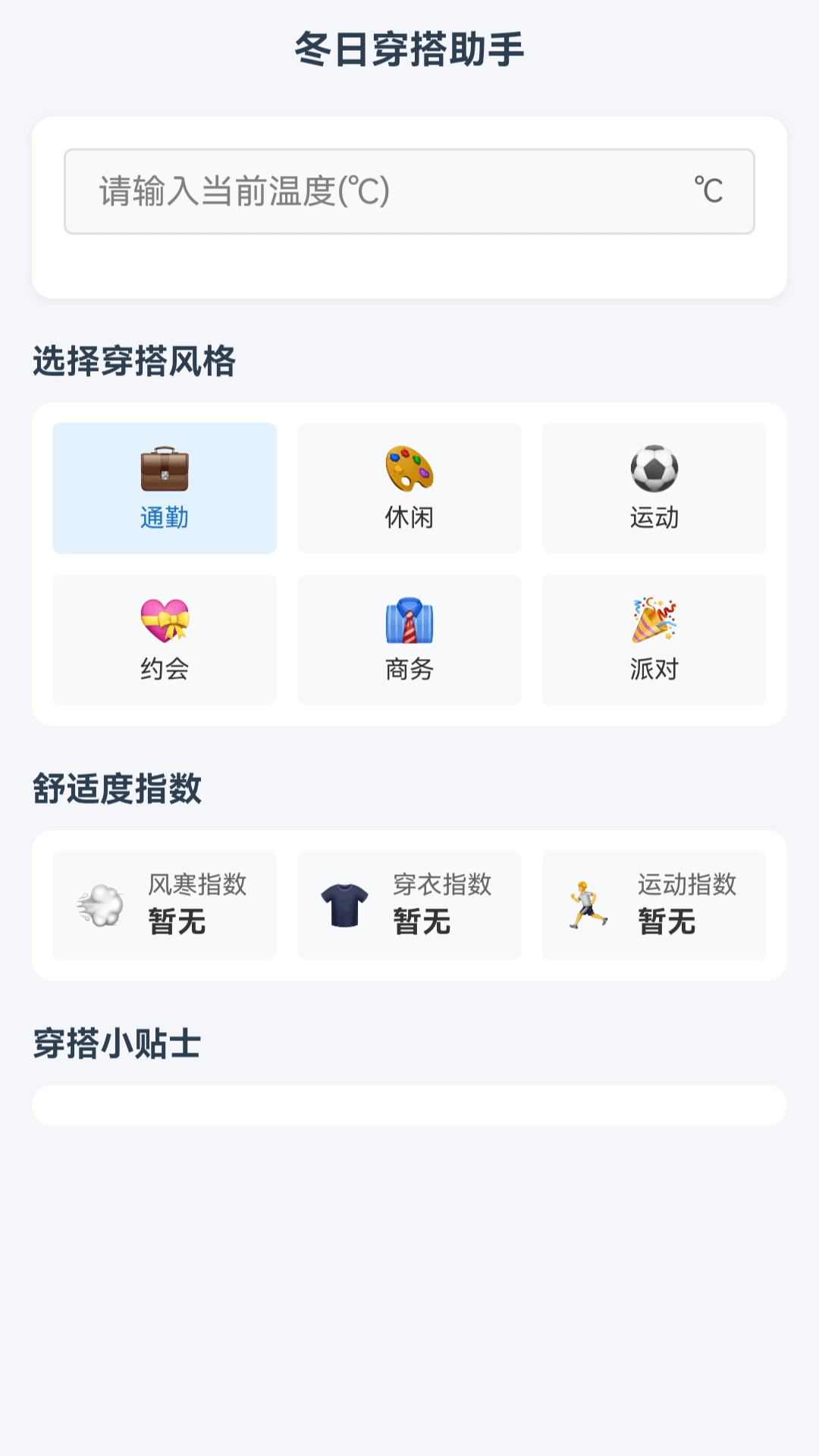Choose the 商务 dressing style
This screenshot has width=819, height=1456.
[409, 640]
